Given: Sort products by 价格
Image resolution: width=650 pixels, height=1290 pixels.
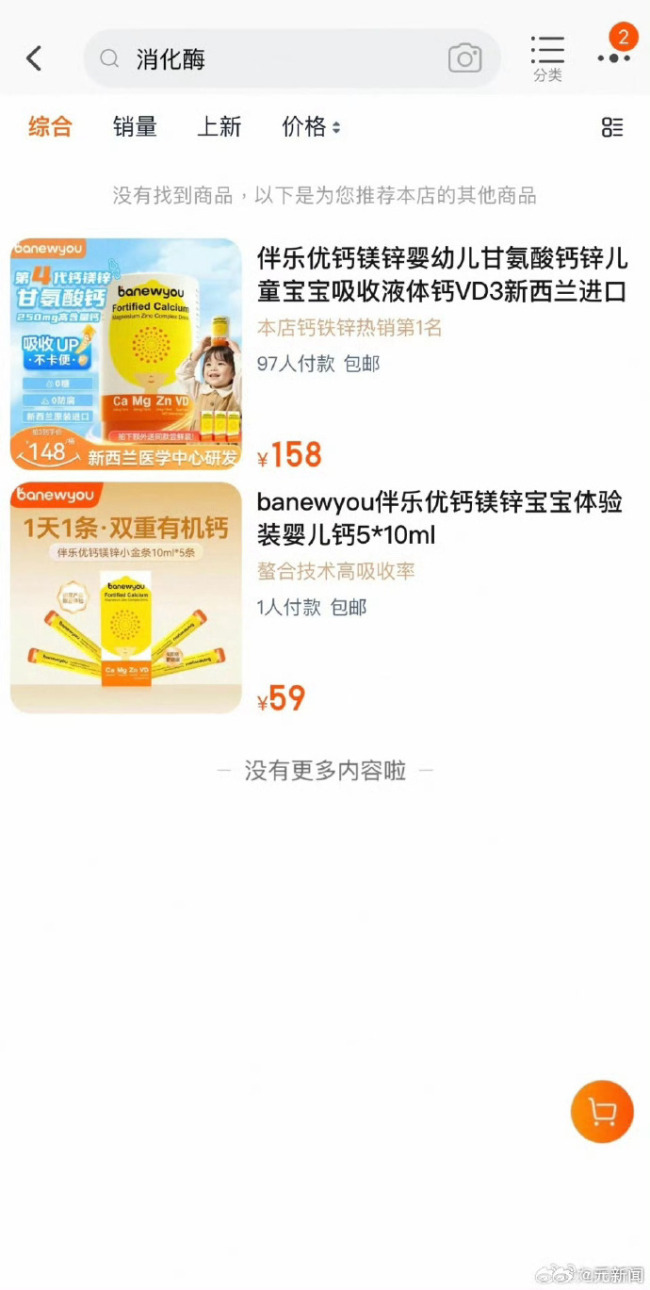Looking at the screenshot, I should (310, 127).
